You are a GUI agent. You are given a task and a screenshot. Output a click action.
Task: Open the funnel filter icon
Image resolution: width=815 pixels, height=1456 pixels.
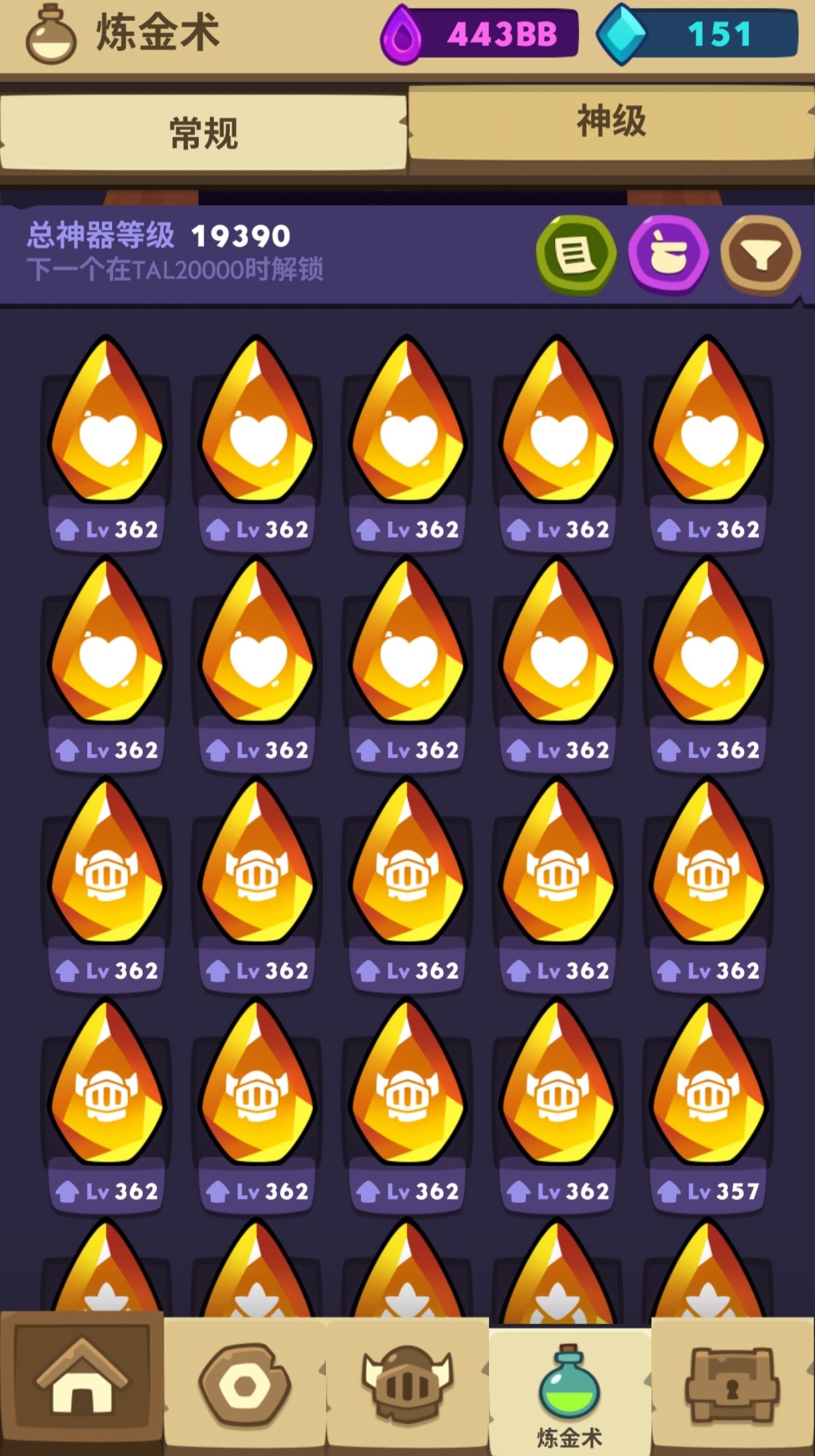point(761,255)
